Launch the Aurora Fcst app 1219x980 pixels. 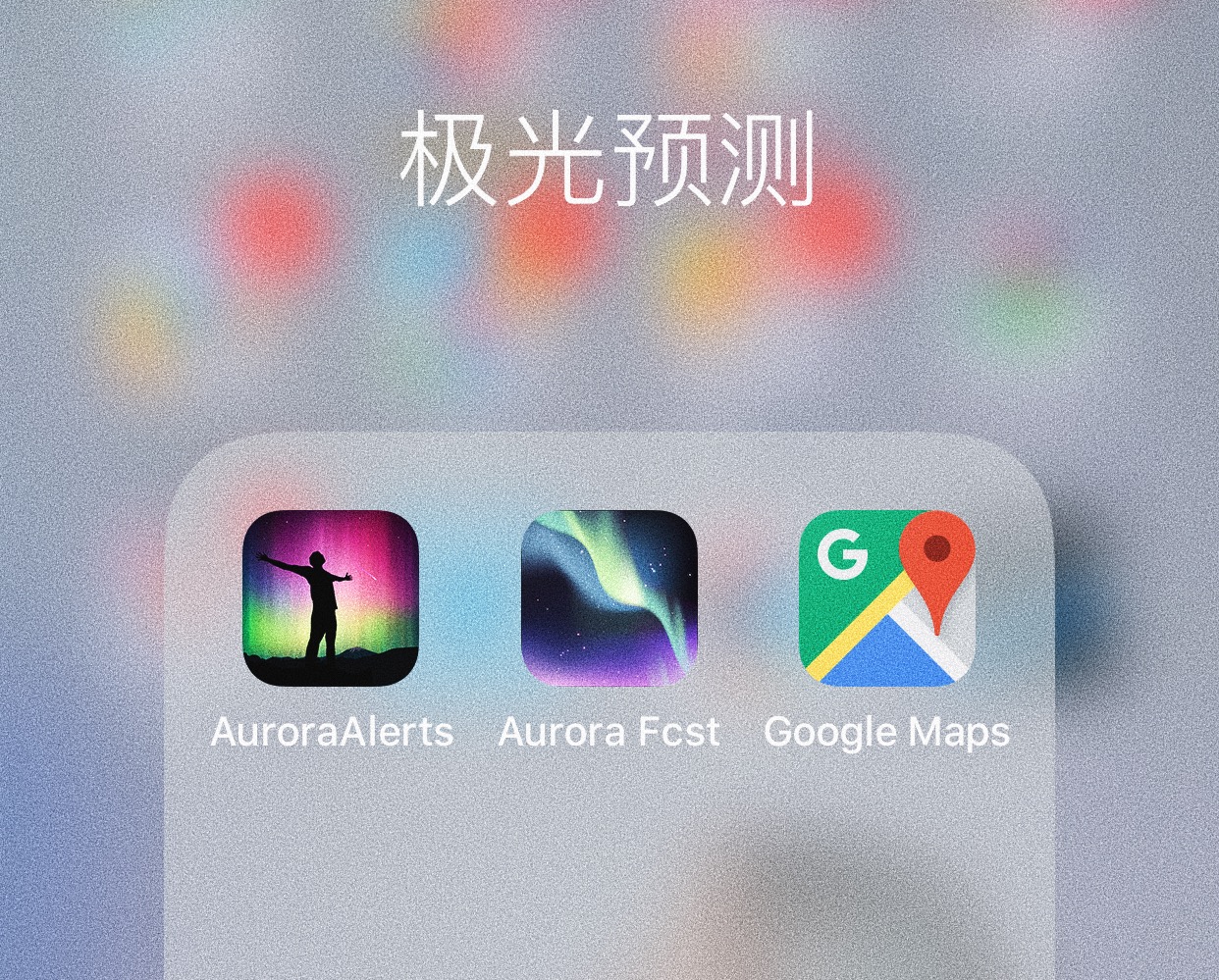pyautogui.click(x=609, y=598)
